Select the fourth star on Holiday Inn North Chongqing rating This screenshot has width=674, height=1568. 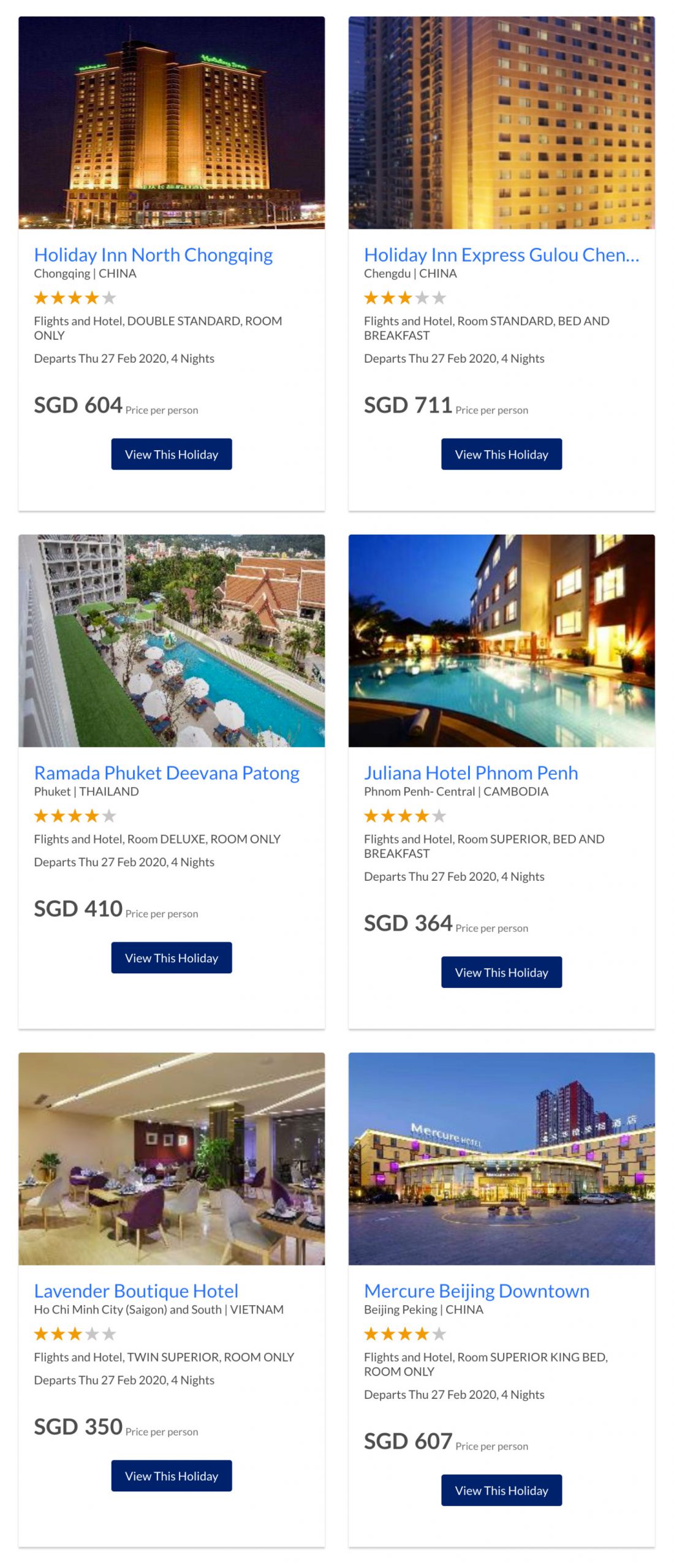coord(90,299)
